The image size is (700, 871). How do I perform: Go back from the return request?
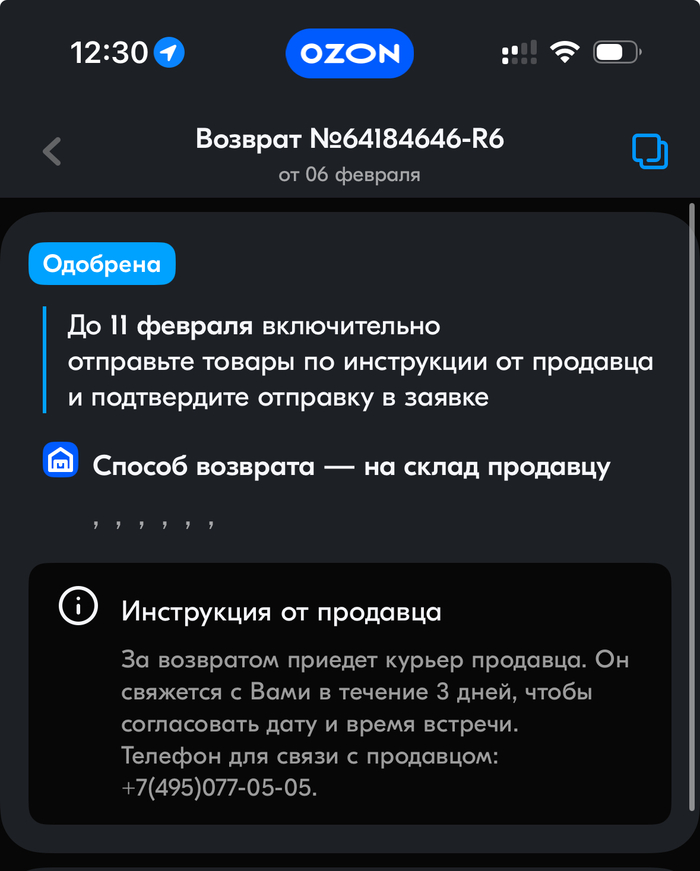point(52,152)
